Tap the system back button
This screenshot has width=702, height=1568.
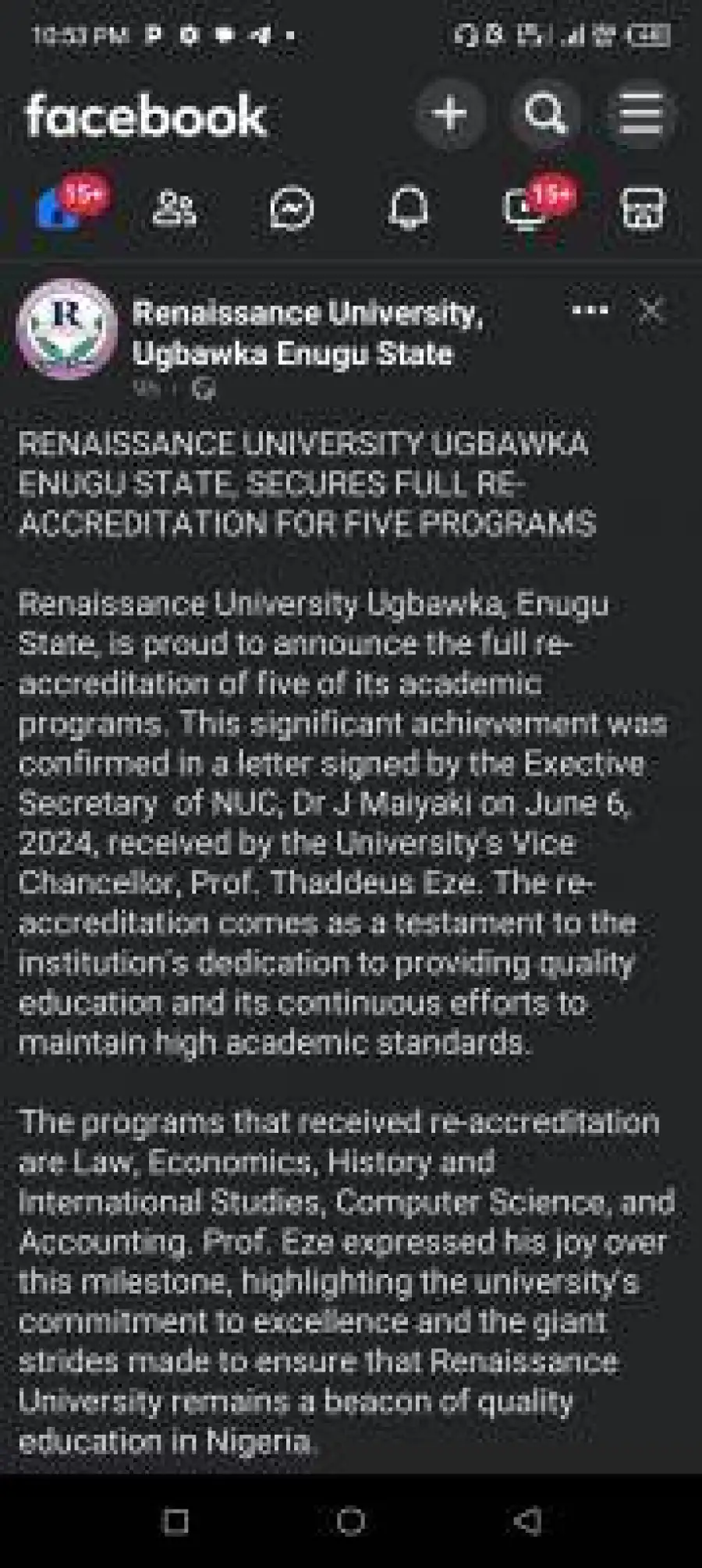coord(529,1520)
